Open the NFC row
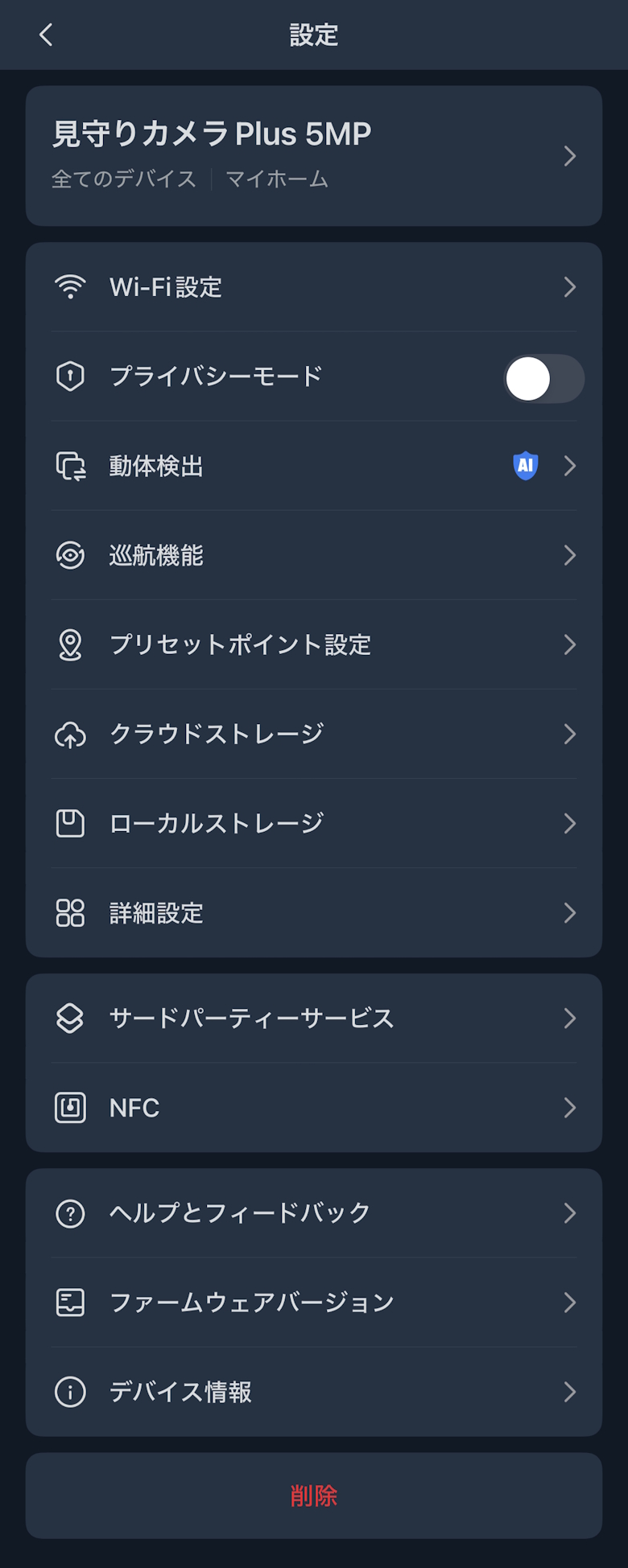 coord(314,1108)
